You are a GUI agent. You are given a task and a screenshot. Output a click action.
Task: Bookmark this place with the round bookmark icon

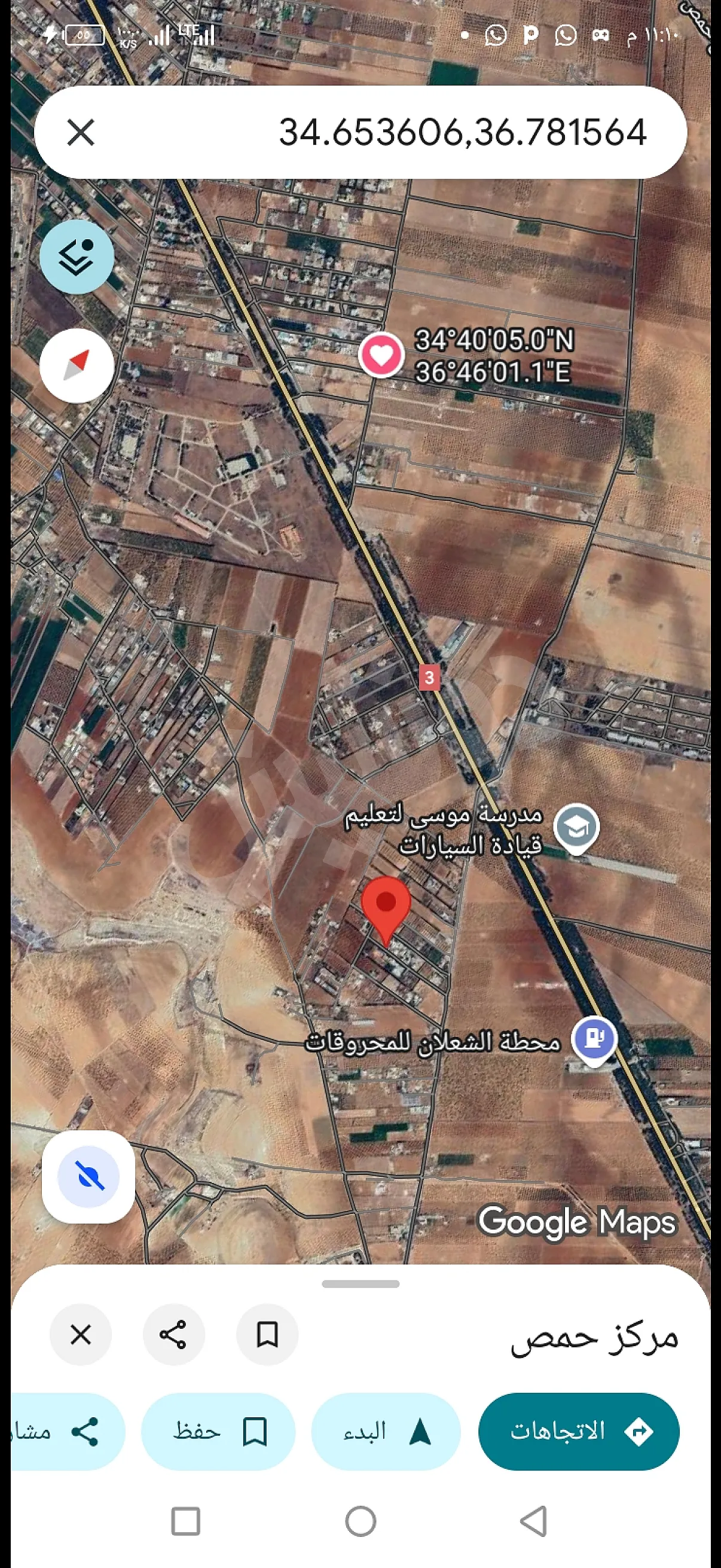[267, 1334]
